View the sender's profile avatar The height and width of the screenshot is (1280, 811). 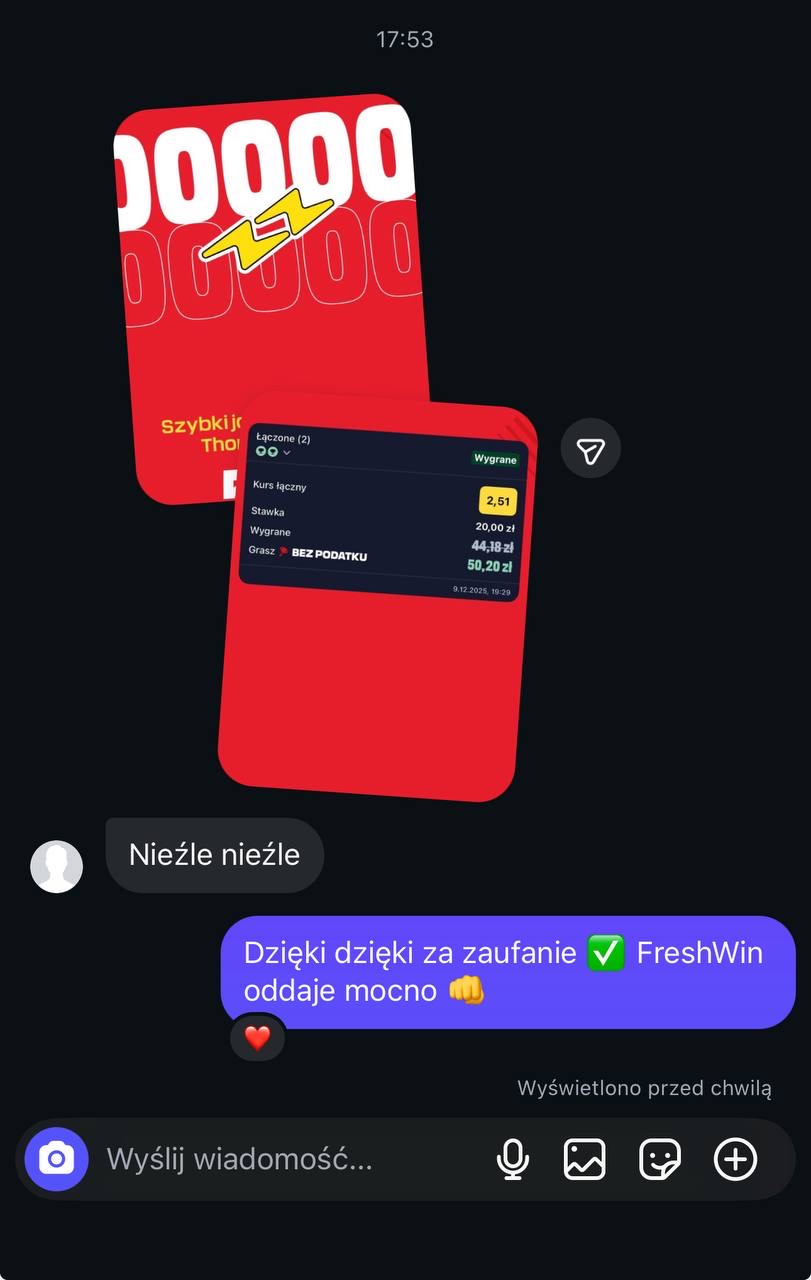click(57, 866)
